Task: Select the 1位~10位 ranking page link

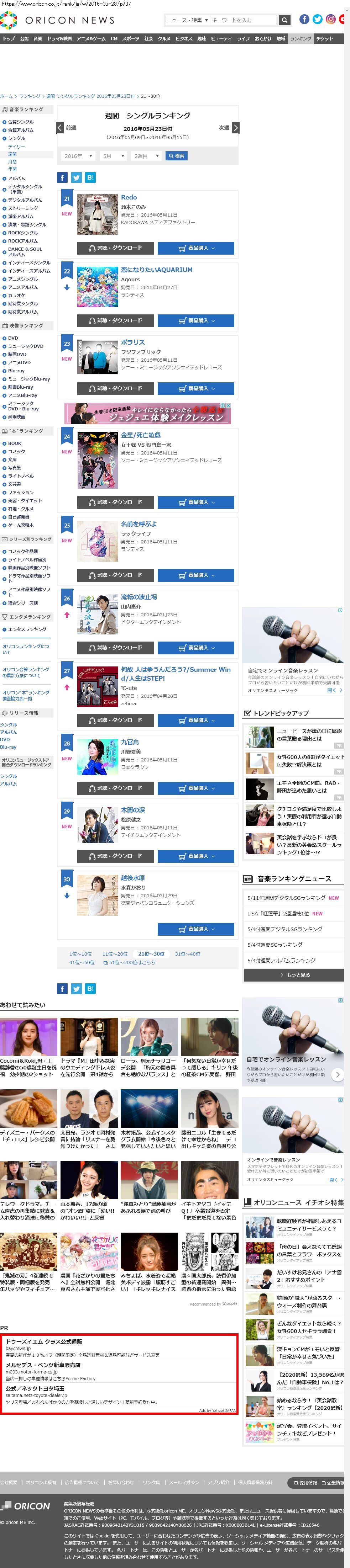Action: [80, 954]
